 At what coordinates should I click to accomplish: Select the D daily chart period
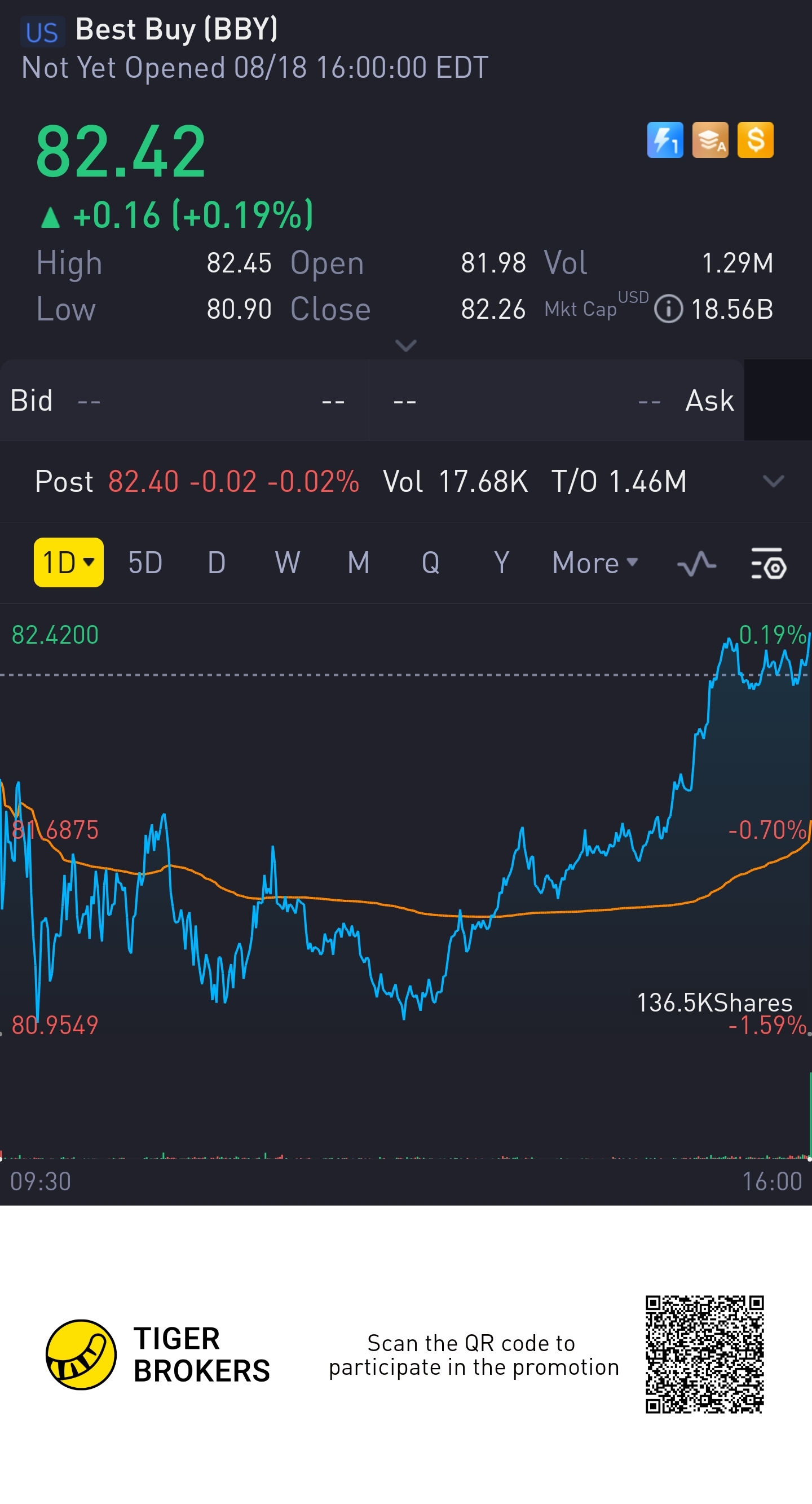pos(216,564)
